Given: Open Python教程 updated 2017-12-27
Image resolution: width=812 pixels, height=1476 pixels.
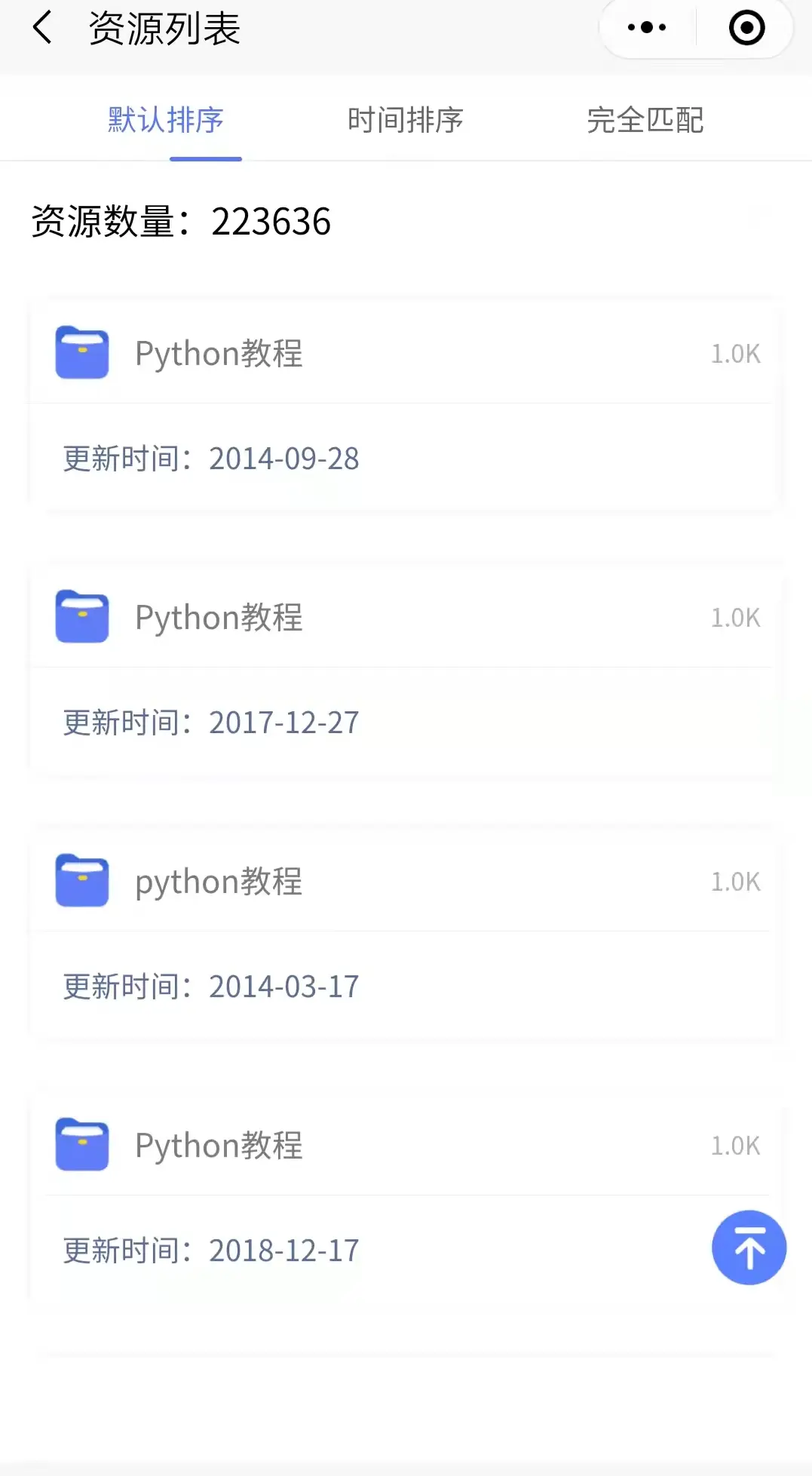Looking at the screenshot, I should (406, 669).
